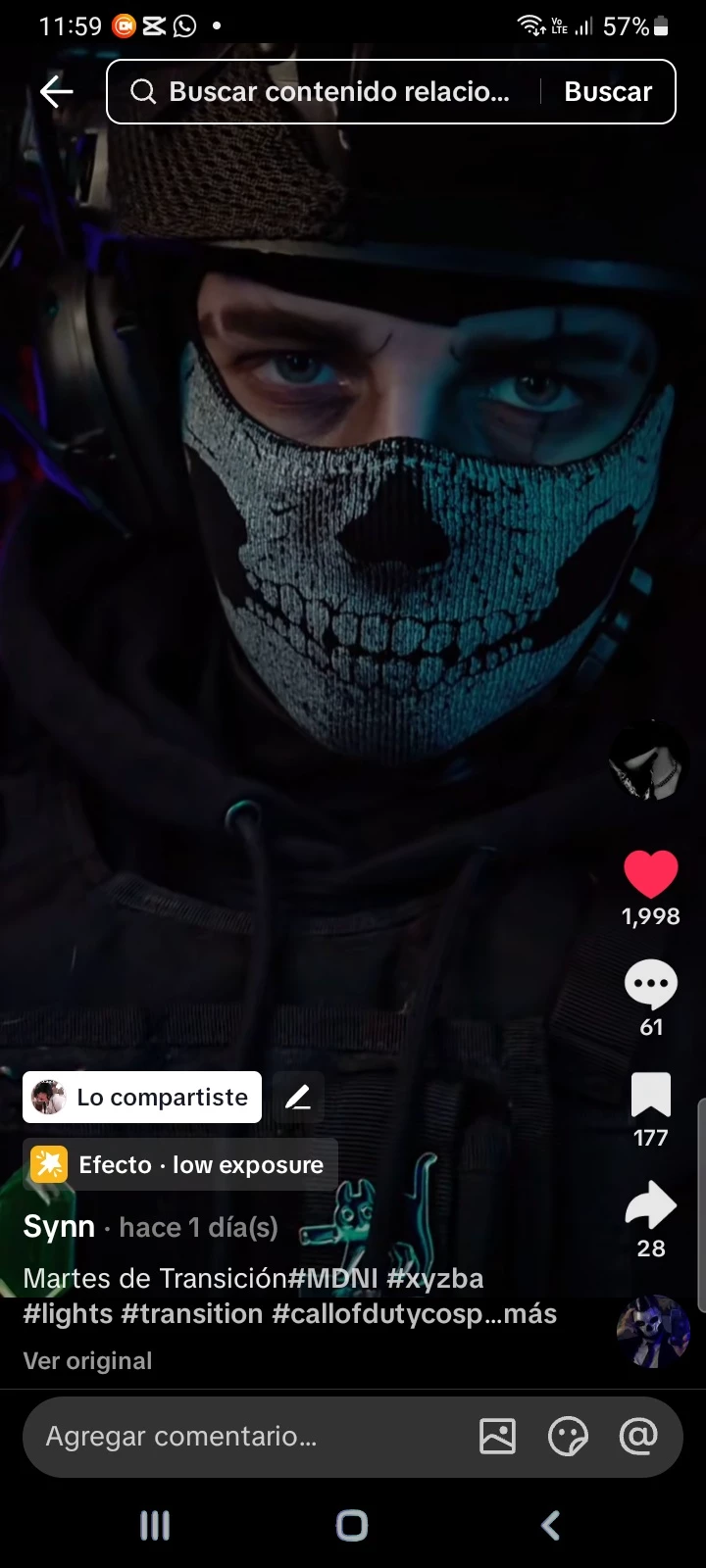Open the emoji sticker picker
This screenshot has height=1568, width=706.
tap(567, 1437)
